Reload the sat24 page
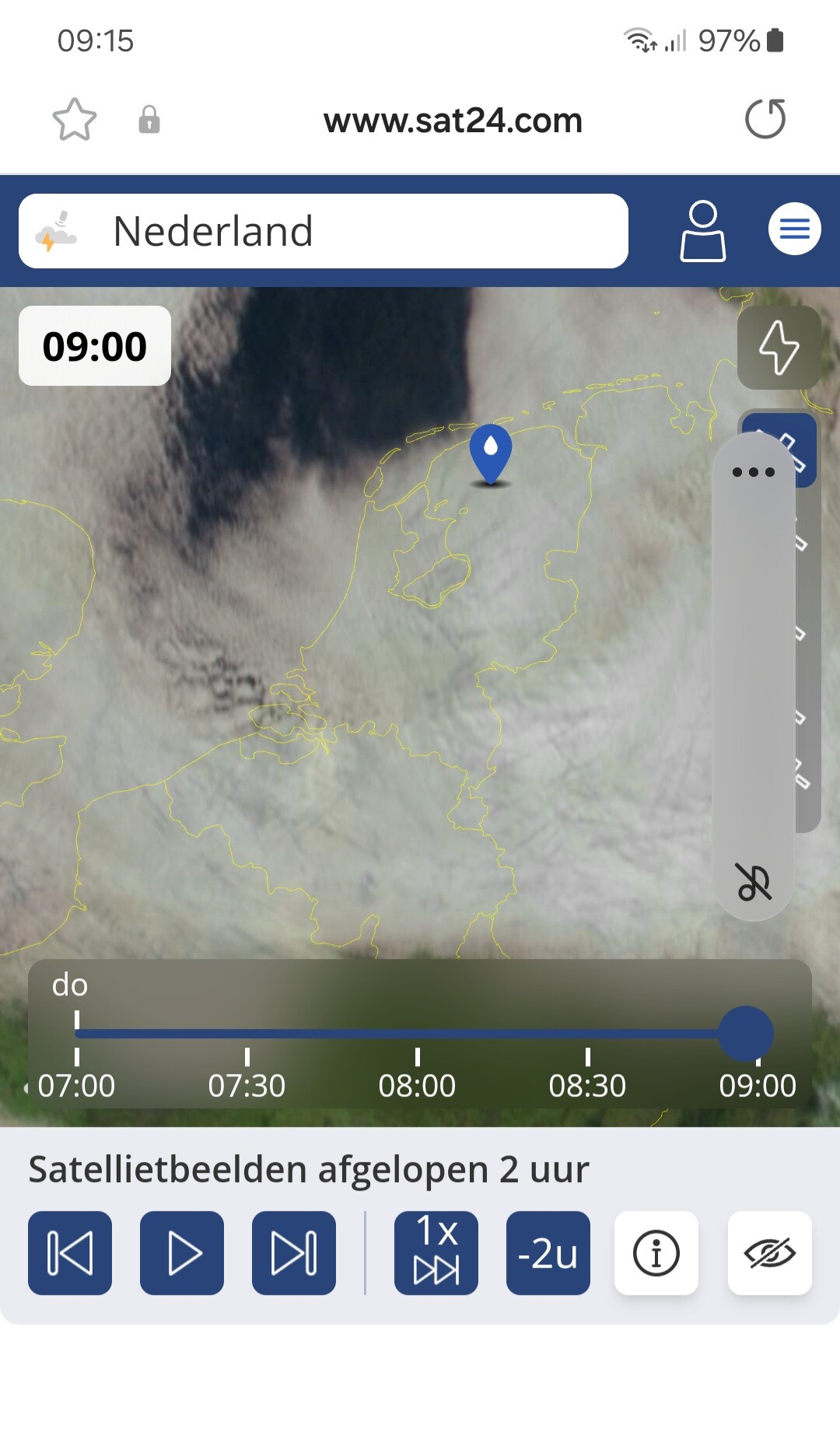This screenshot has height=1452, width=840. (x=765, y=119)
